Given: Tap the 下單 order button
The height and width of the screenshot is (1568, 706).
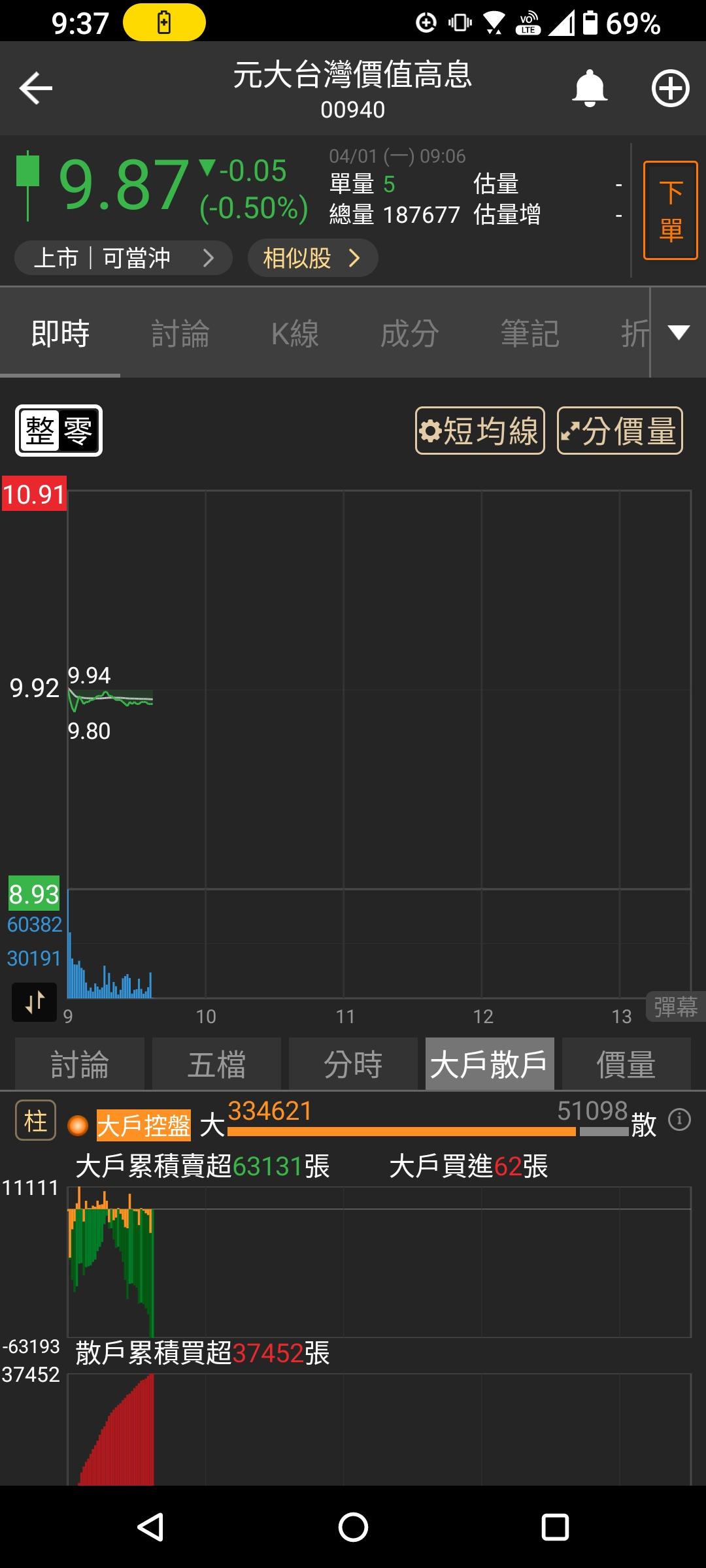Looking at the screenshot, I should [670, 210].
